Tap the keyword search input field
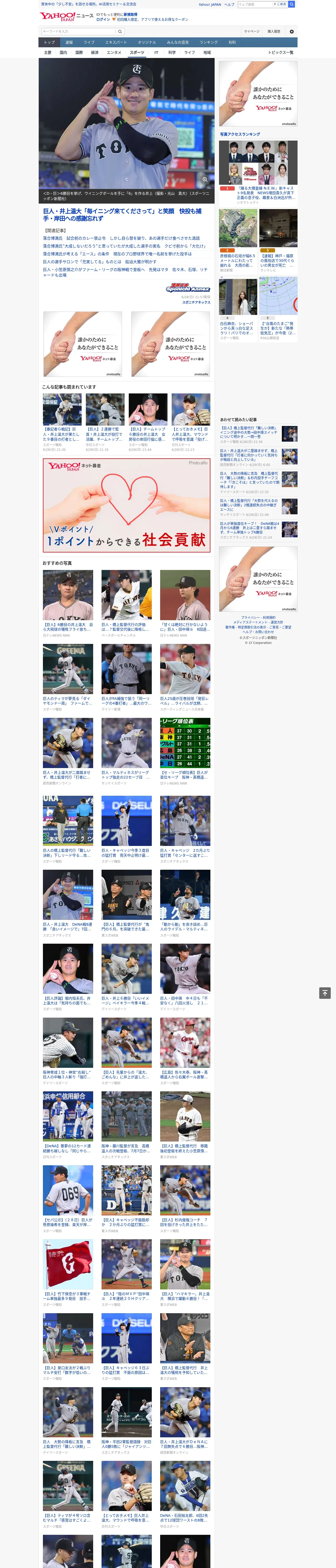The height and width of the screenshot is (1568, 336). pos(79,32)
